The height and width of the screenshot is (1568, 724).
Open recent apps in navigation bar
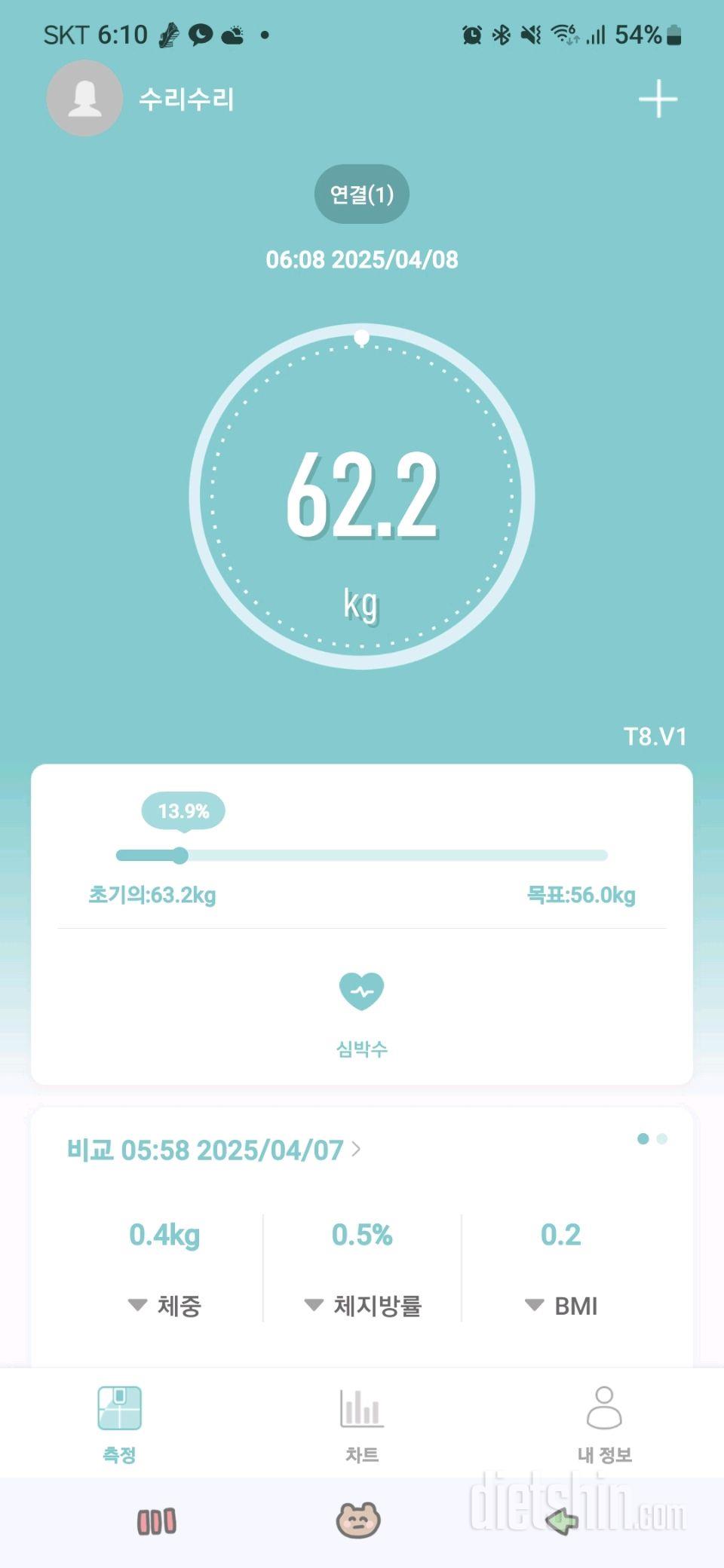pyautogui.click(x=156, y=1521)
